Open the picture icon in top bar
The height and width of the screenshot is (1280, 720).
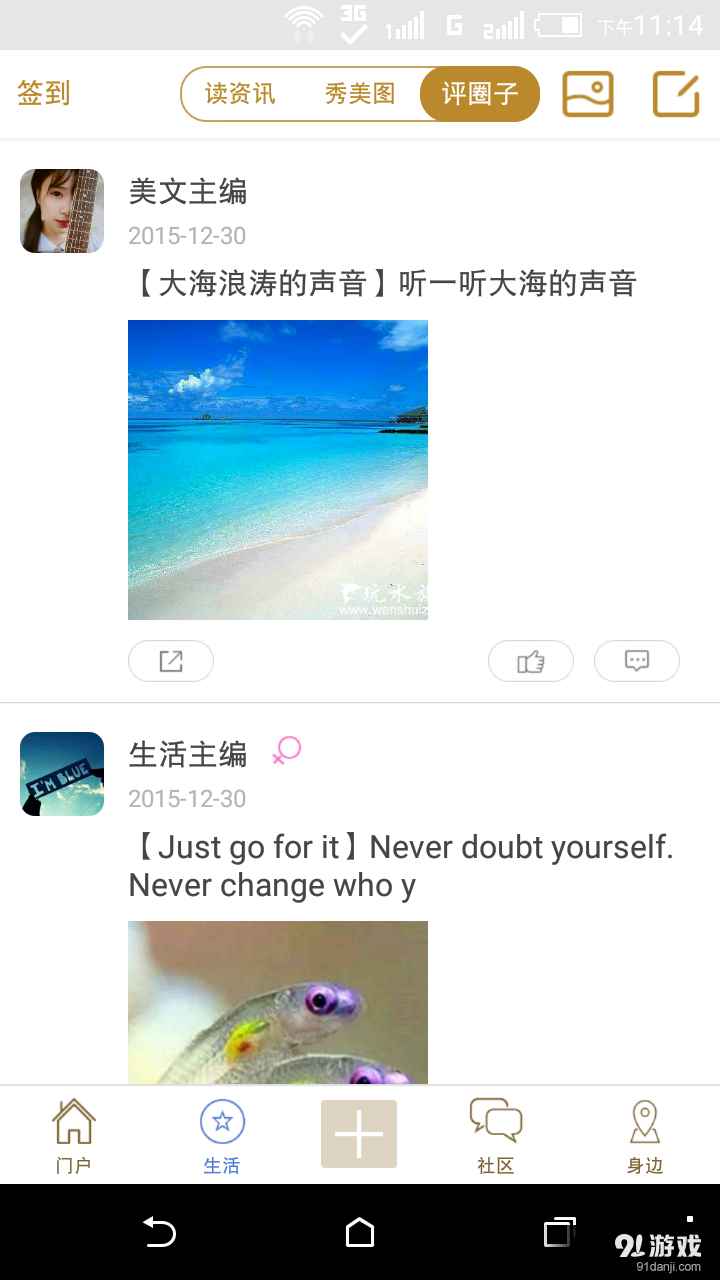587,94
